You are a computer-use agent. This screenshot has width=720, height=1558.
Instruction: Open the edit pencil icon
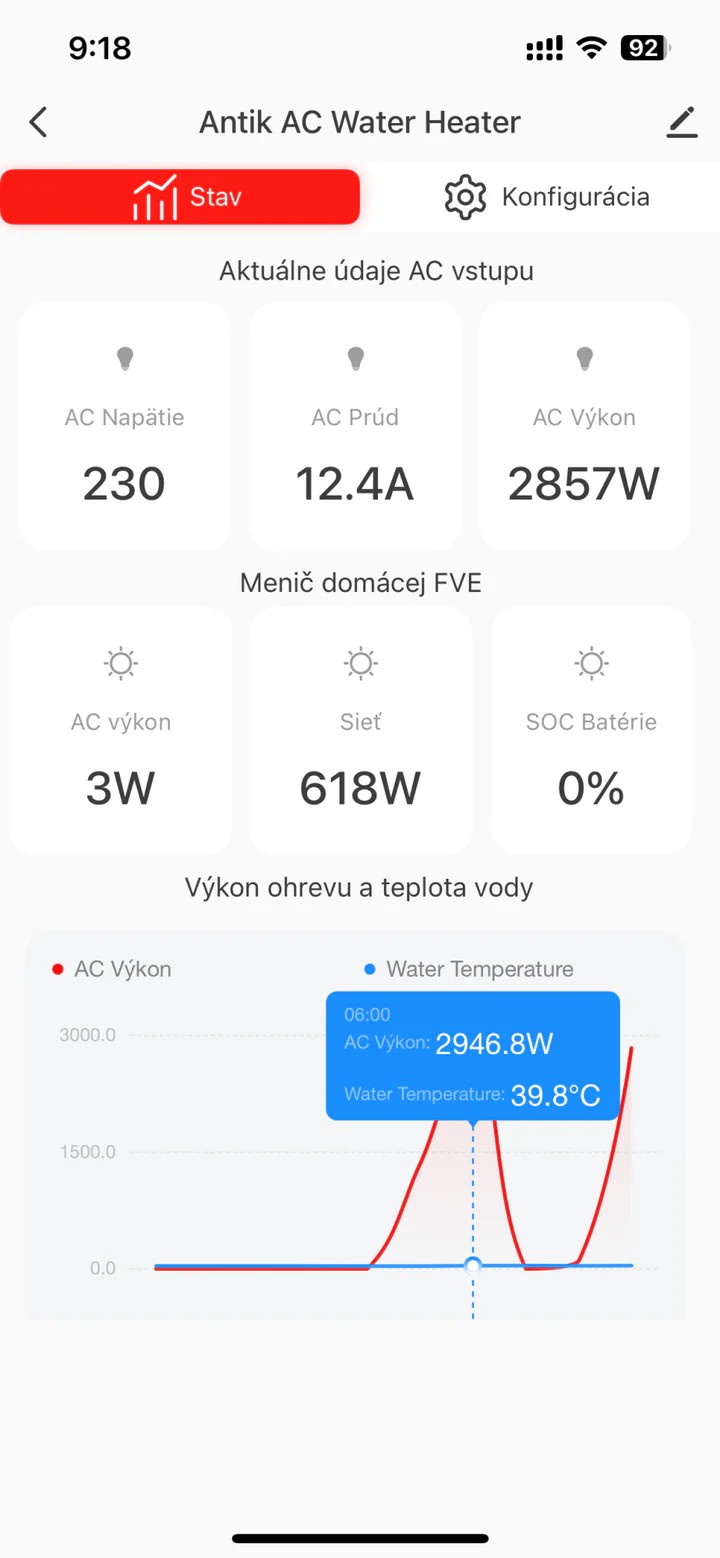[681, 122]
